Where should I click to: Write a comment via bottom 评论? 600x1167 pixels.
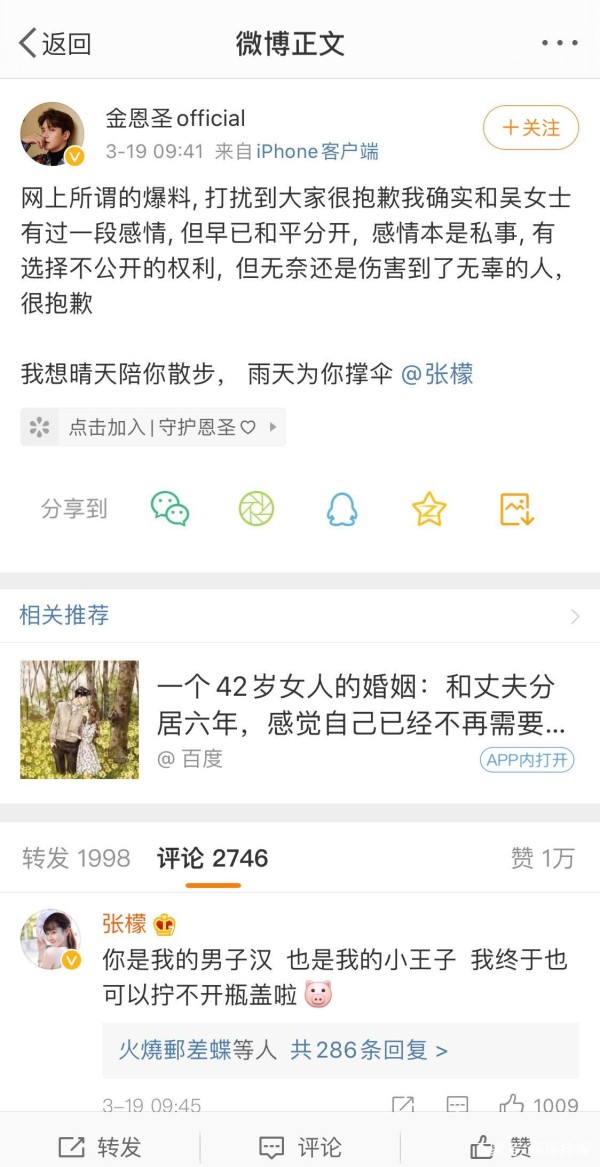click(300, 1146)
